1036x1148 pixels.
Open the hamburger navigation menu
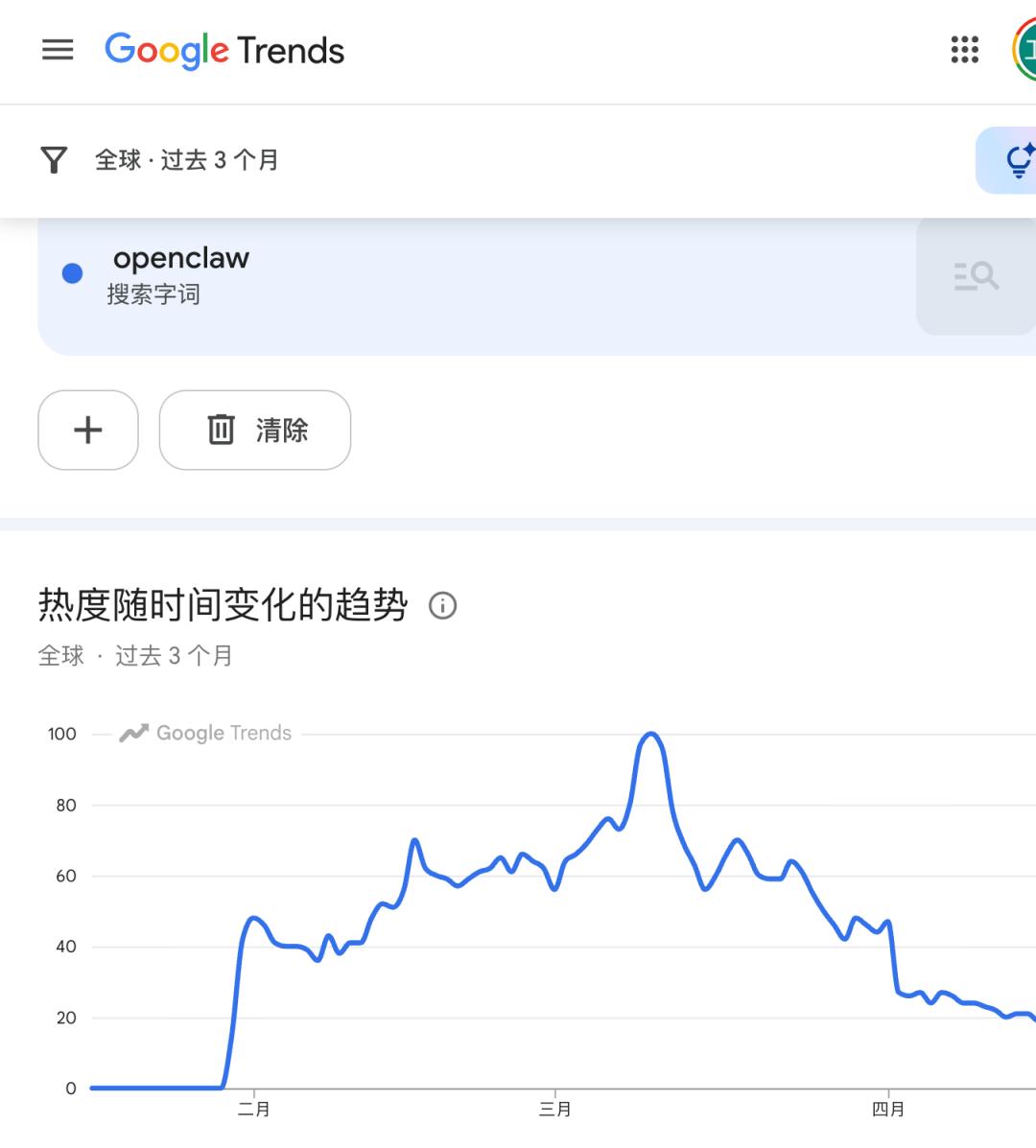click(58, 50)
